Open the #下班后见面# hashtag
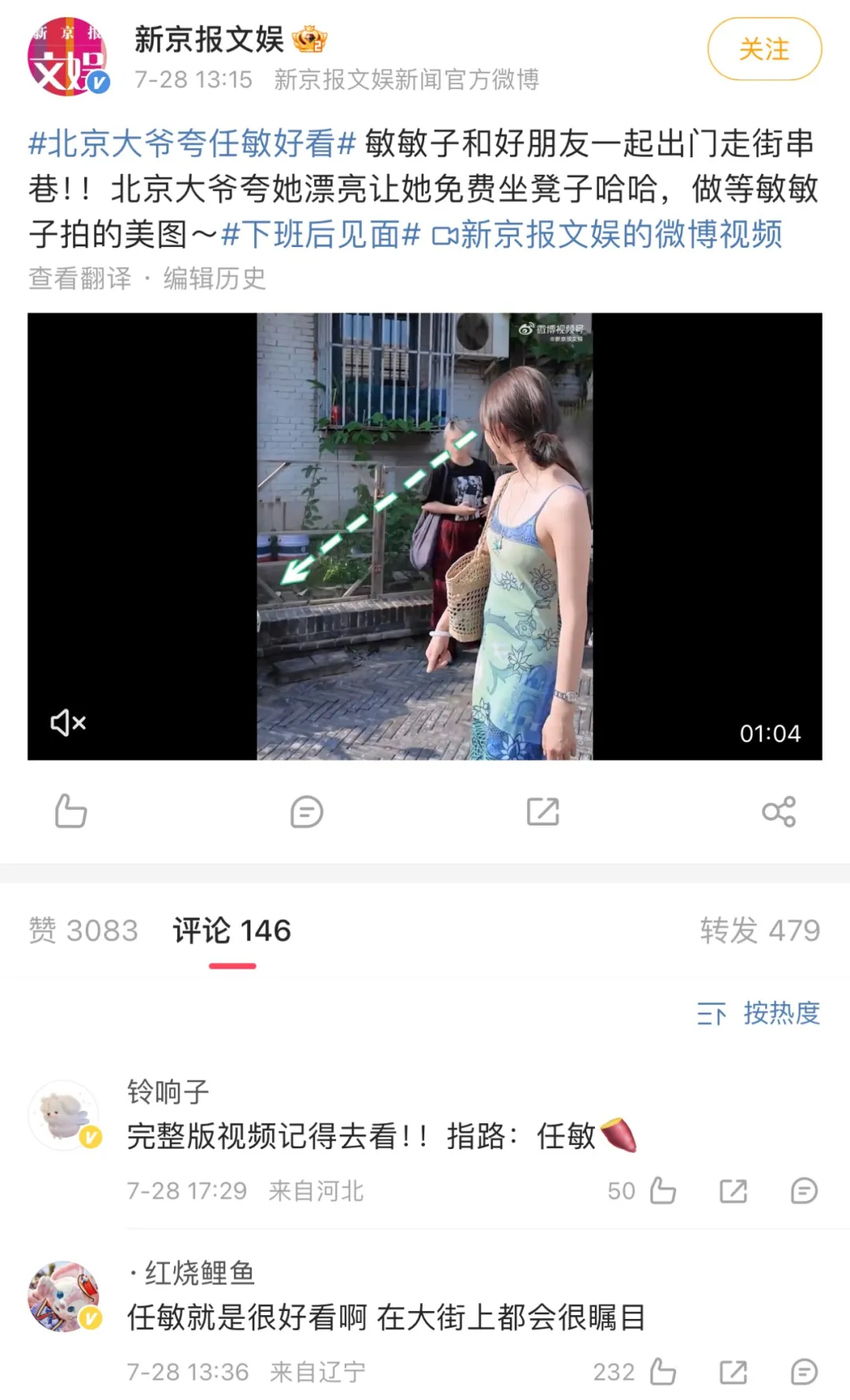Screen dimensions: 850x1400 coord(321,235)
